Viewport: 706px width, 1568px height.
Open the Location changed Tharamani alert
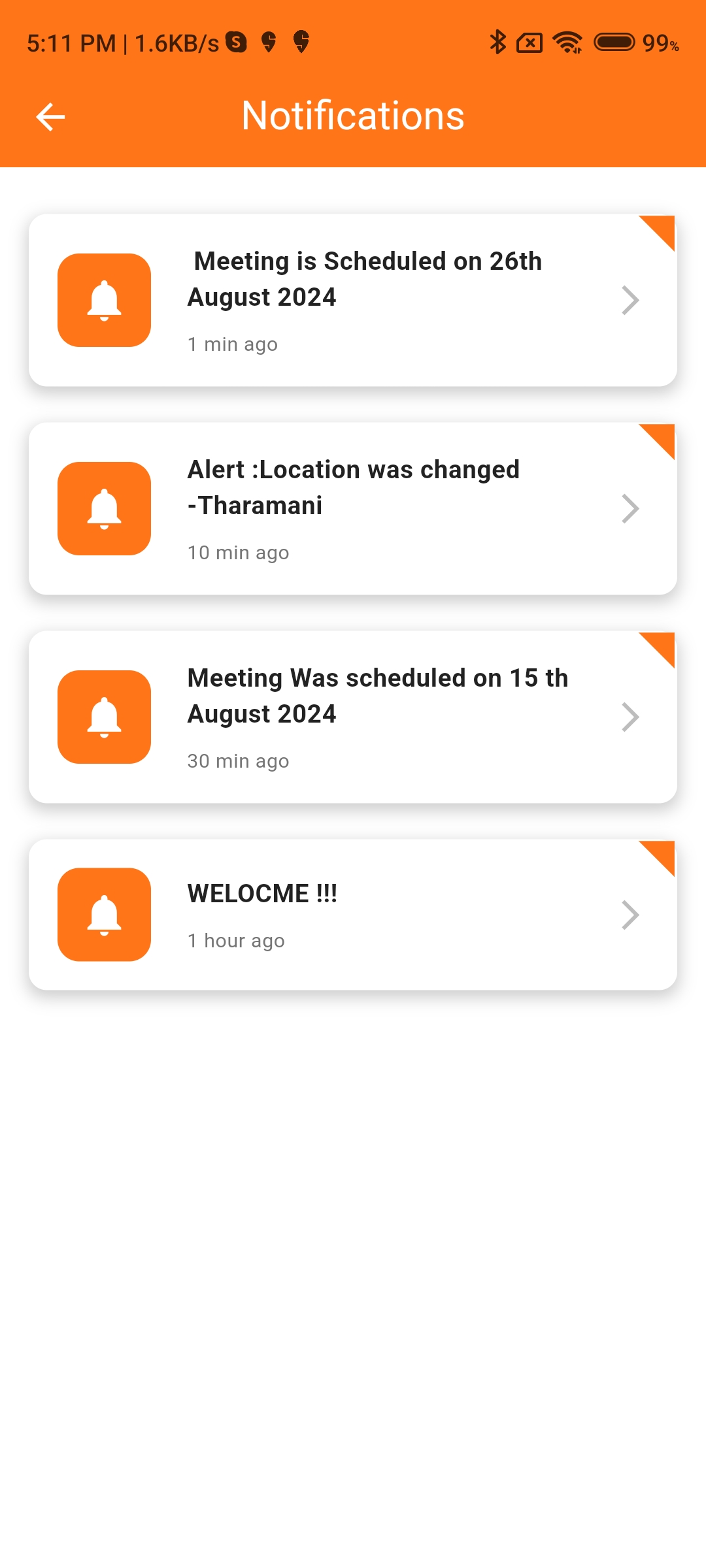(353, 508)
